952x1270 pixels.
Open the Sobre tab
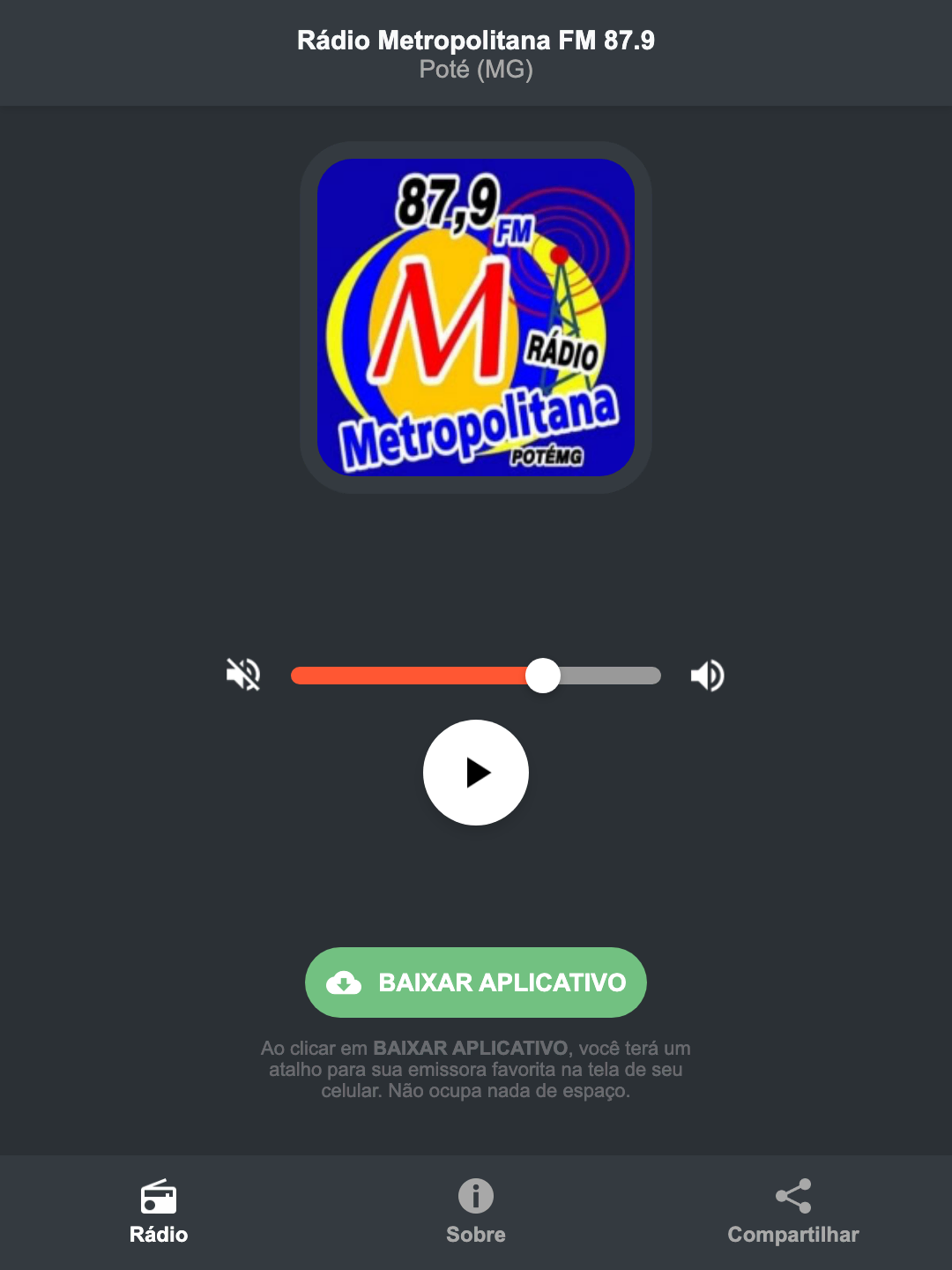(x=475, y=1213)
